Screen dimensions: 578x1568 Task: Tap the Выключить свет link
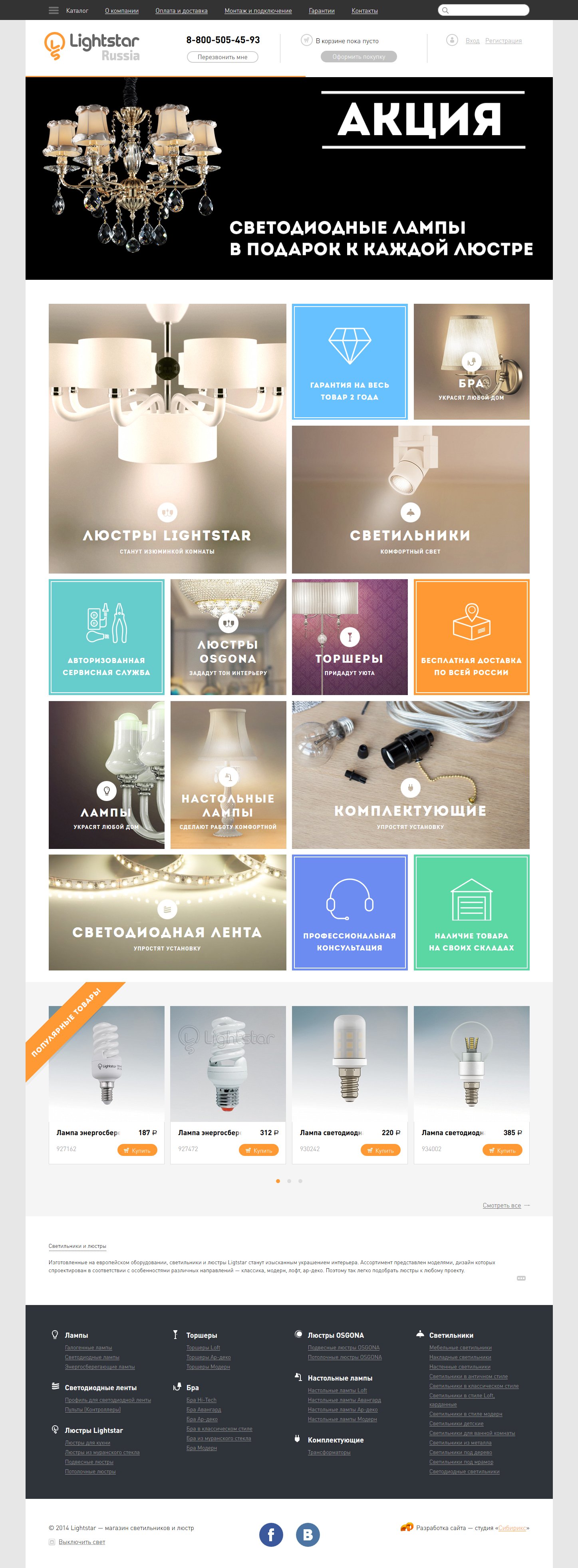point(81,1542)
